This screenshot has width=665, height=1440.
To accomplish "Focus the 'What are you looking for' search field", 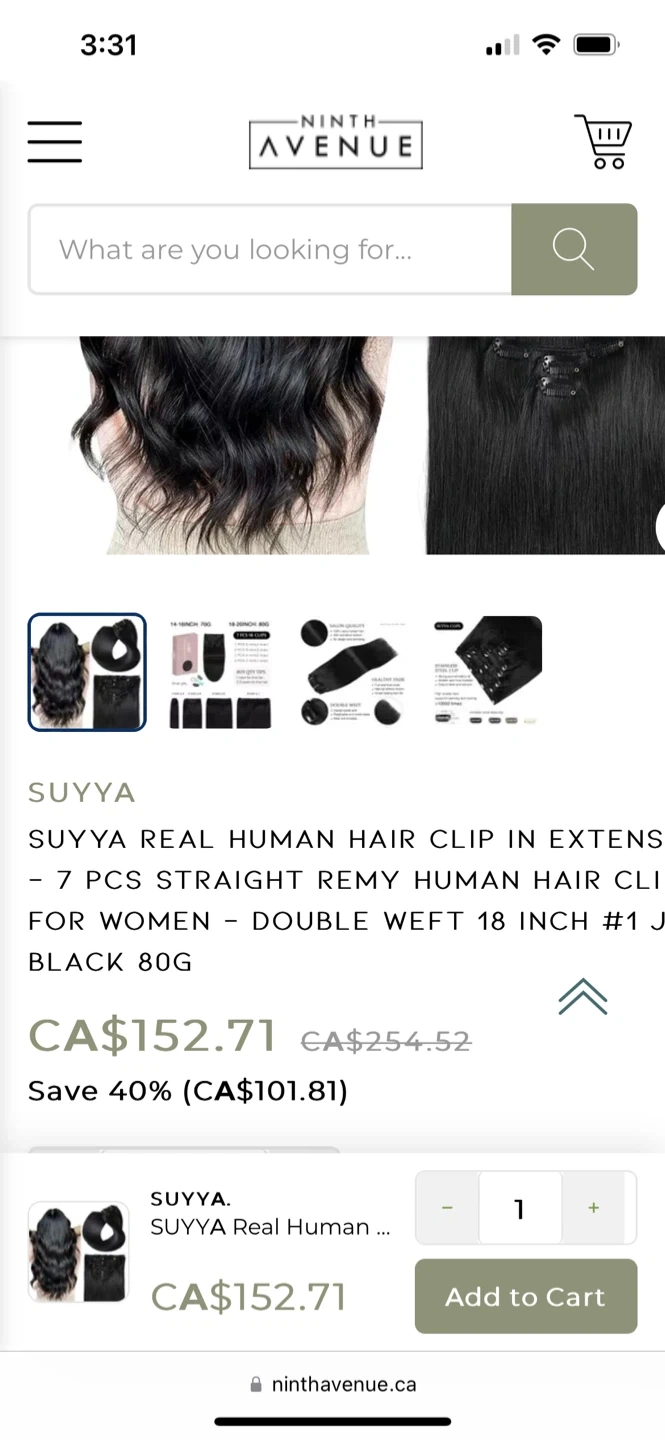I will point(270,249).
